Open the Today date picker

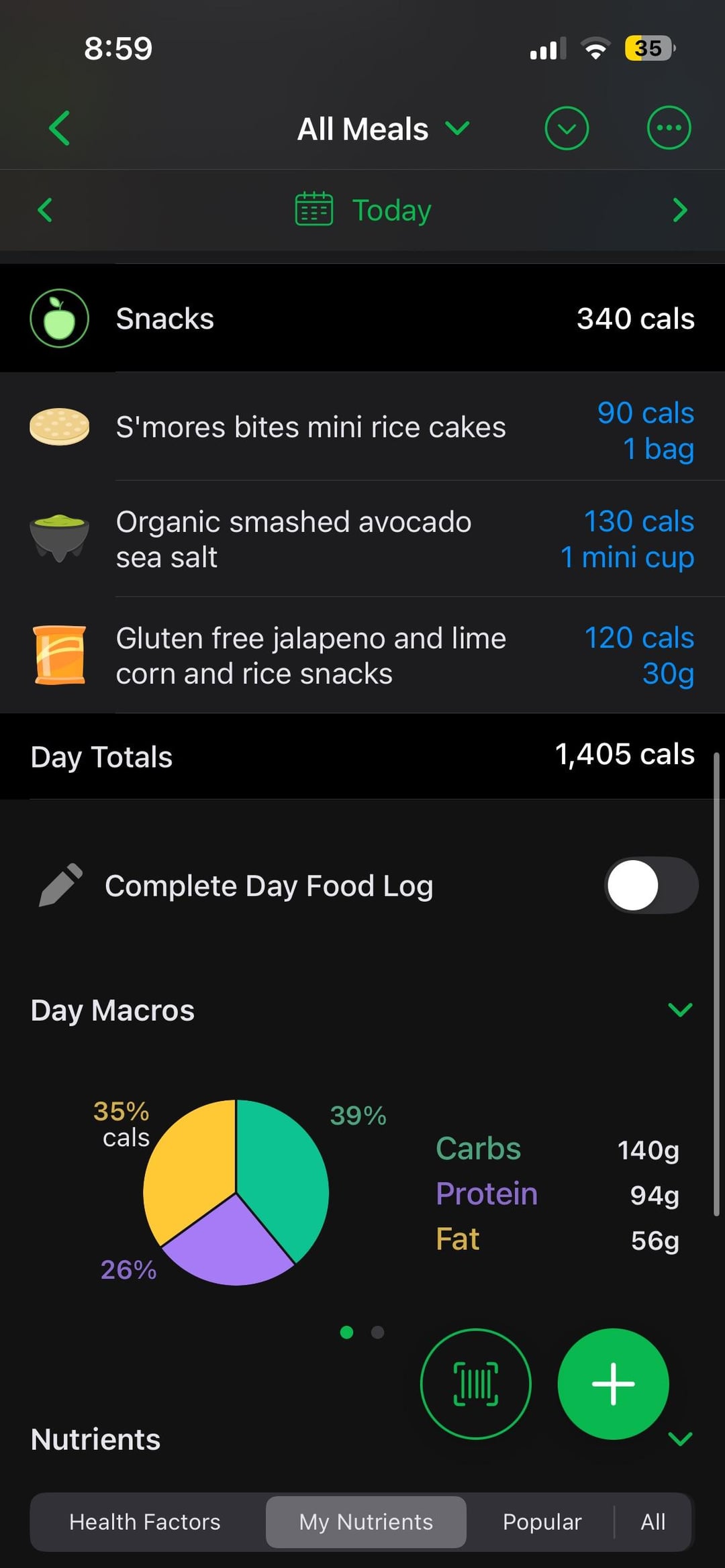pos(363,210)
